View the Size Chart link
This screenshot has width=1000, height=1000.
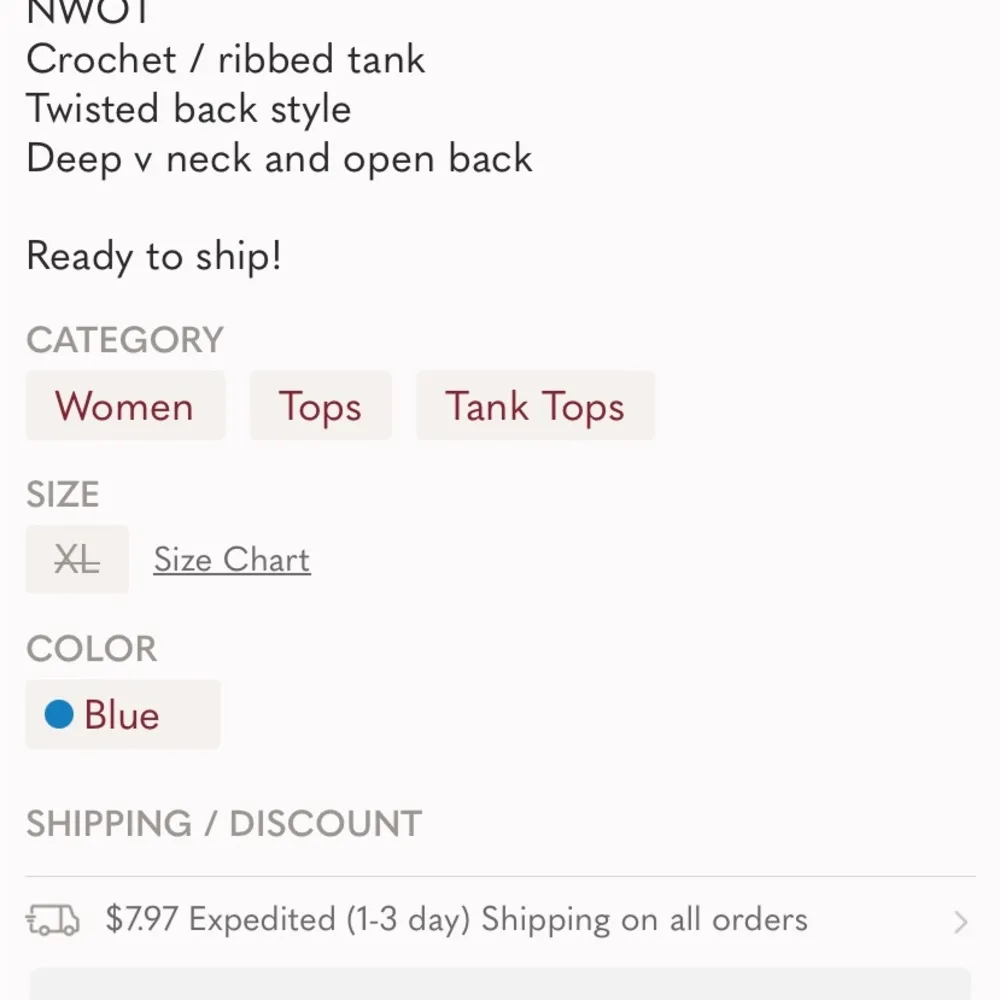pyautogui.click(x=232, y=559)
